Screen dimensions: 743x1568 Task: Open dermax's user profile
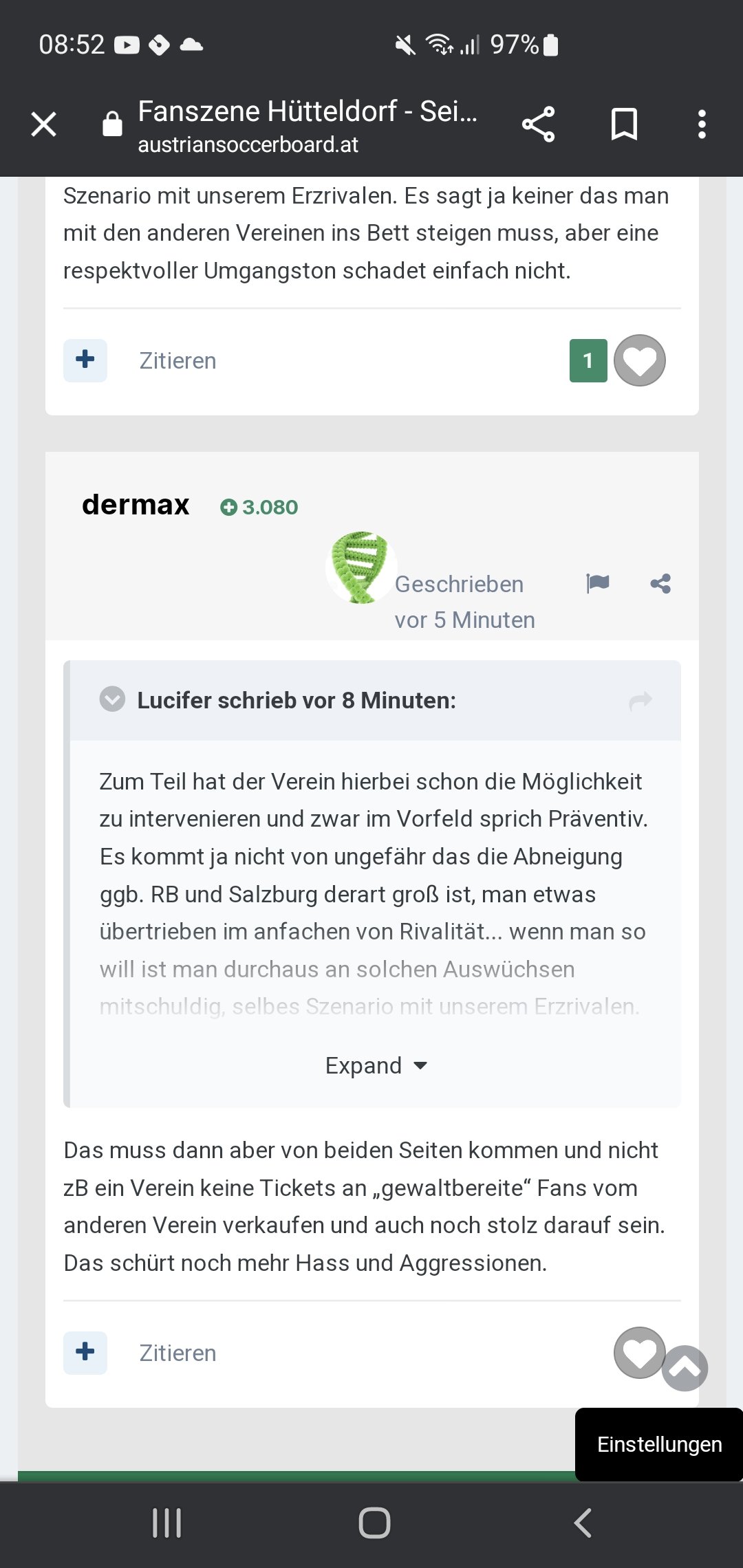coord(136,505)
